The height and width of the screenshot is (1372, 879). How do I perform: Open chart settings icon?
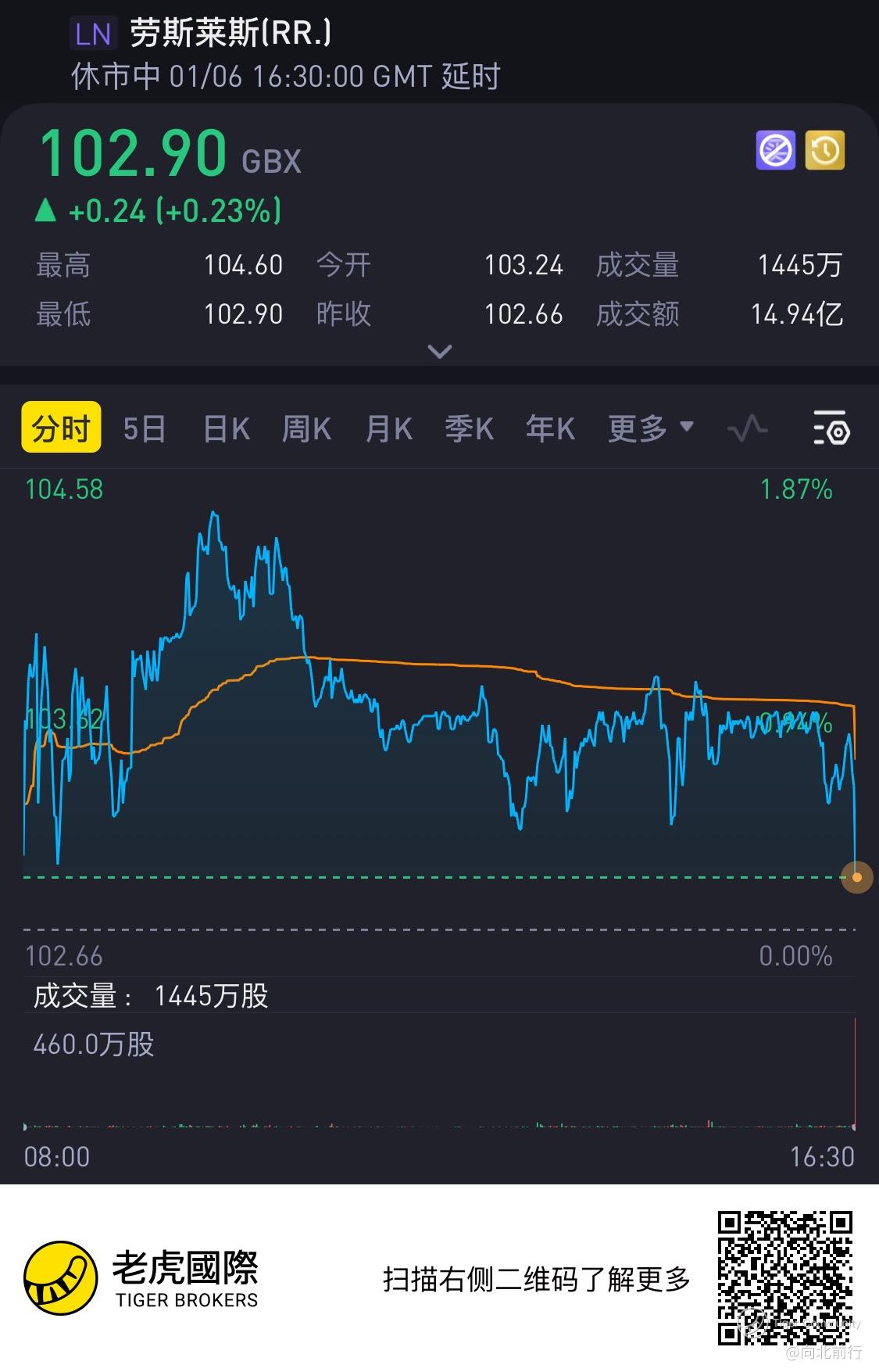click(831, 427)
